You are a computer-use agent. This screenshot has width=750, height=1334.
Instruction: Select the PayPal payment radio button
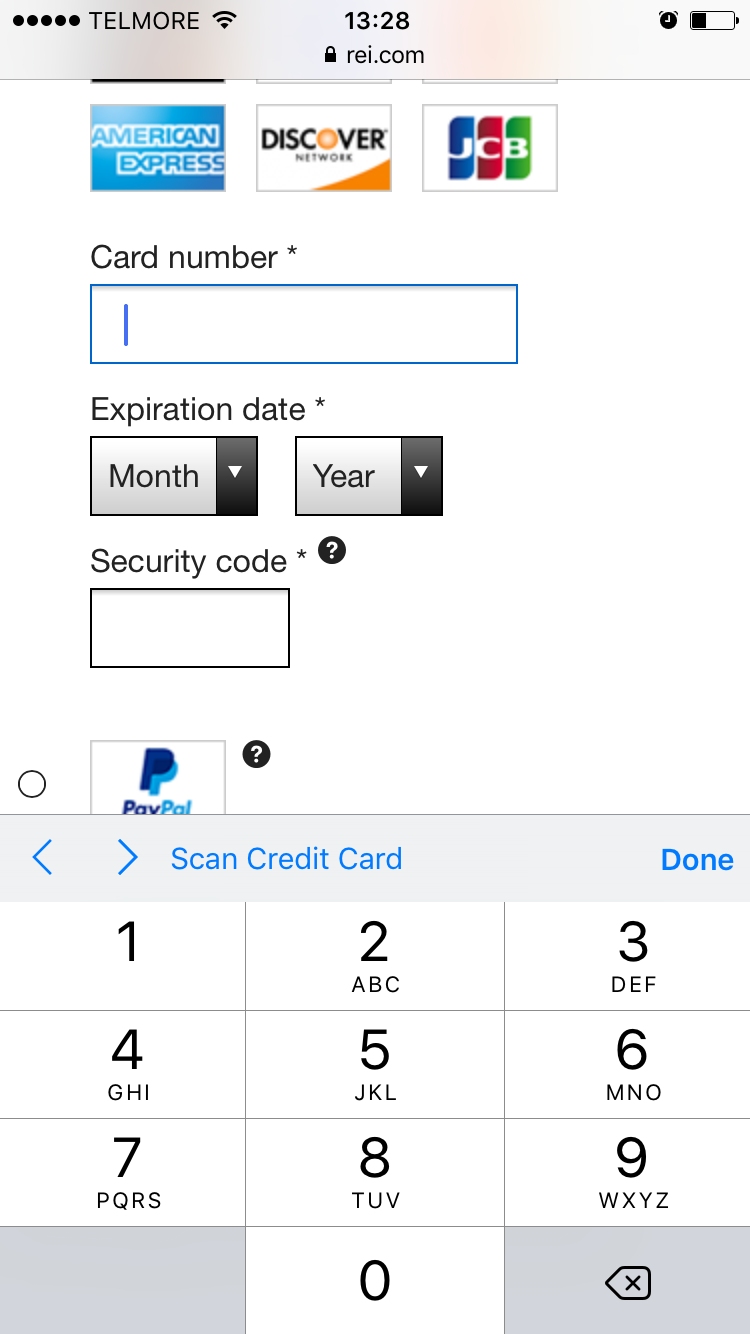tap(32, 784)
